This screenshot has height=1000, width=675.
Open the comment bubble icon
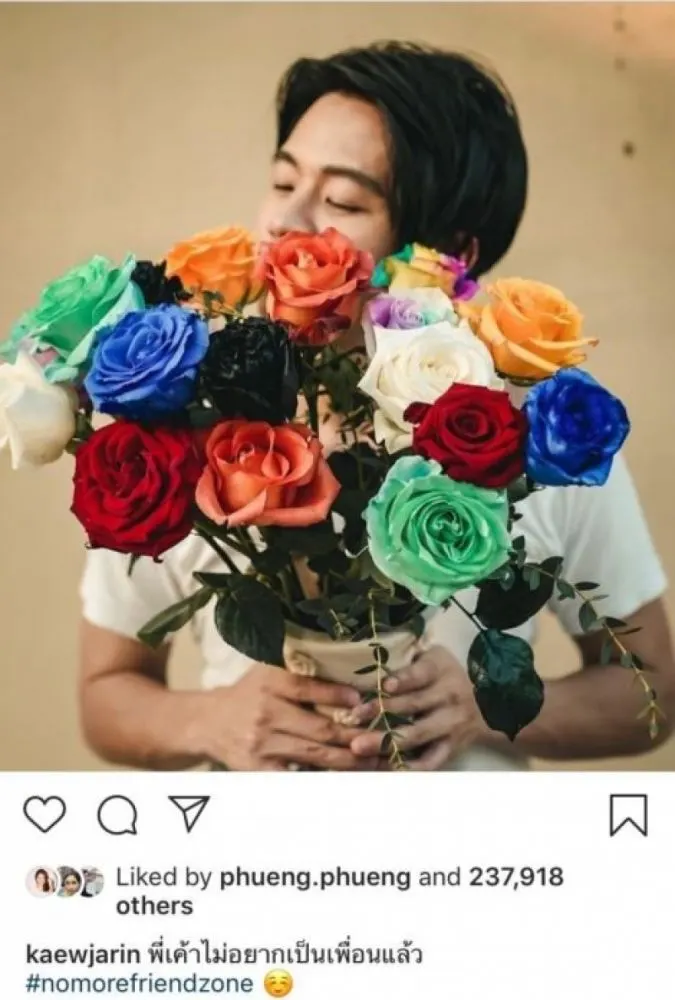tap(117, 815)
